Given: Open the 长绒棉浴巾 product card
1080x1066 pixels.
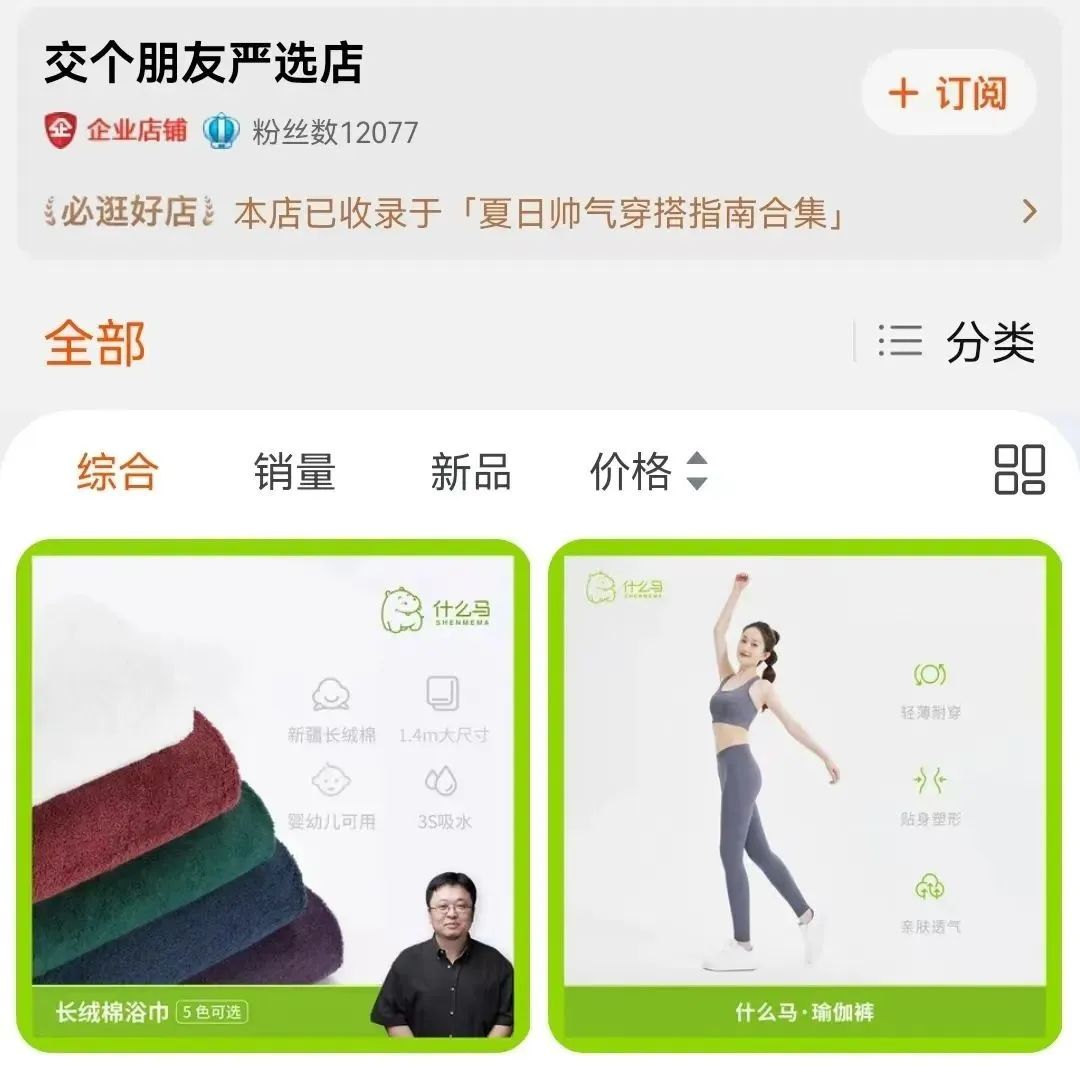Looking at the screenshot, I should [x=272, y=795].
